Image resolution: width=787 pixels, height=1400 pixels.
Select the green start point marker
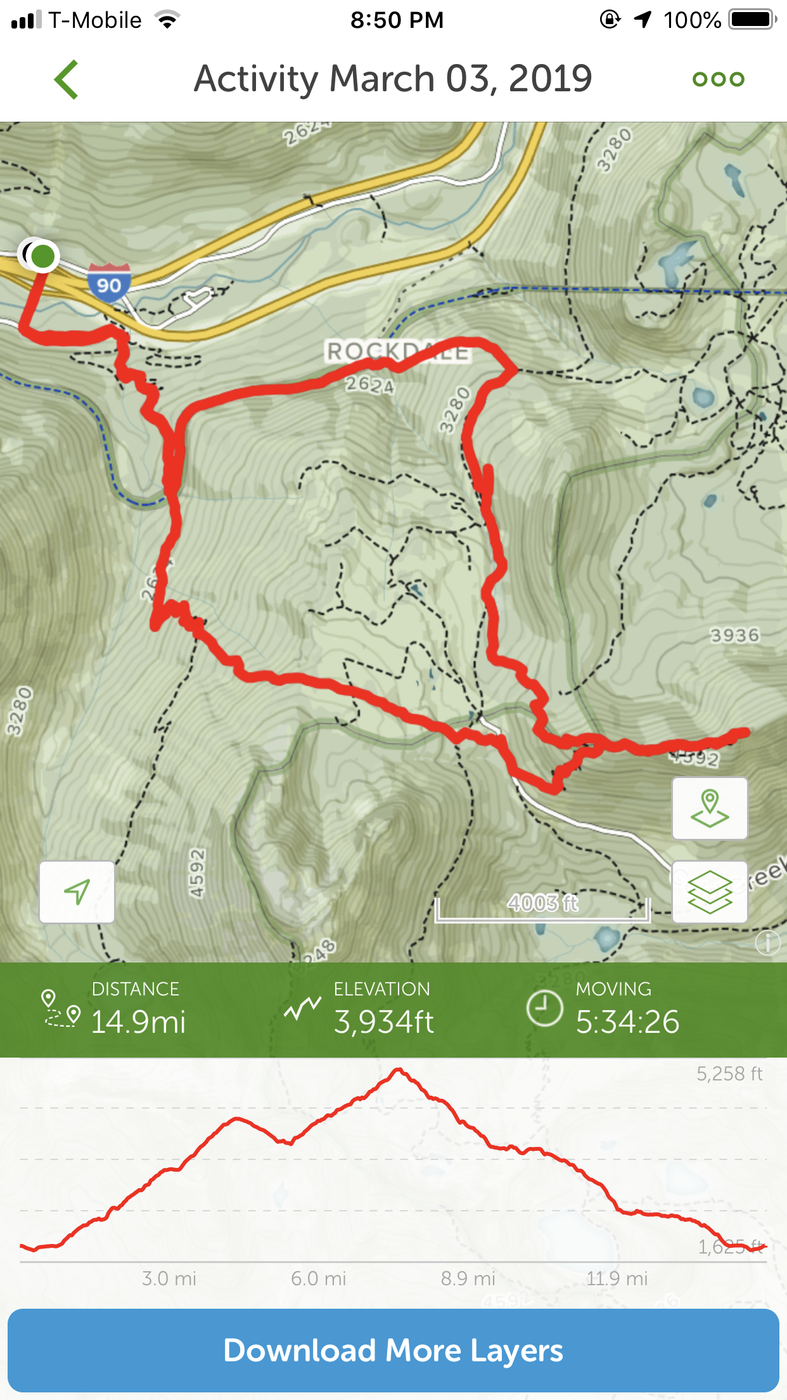click(42, 256)
